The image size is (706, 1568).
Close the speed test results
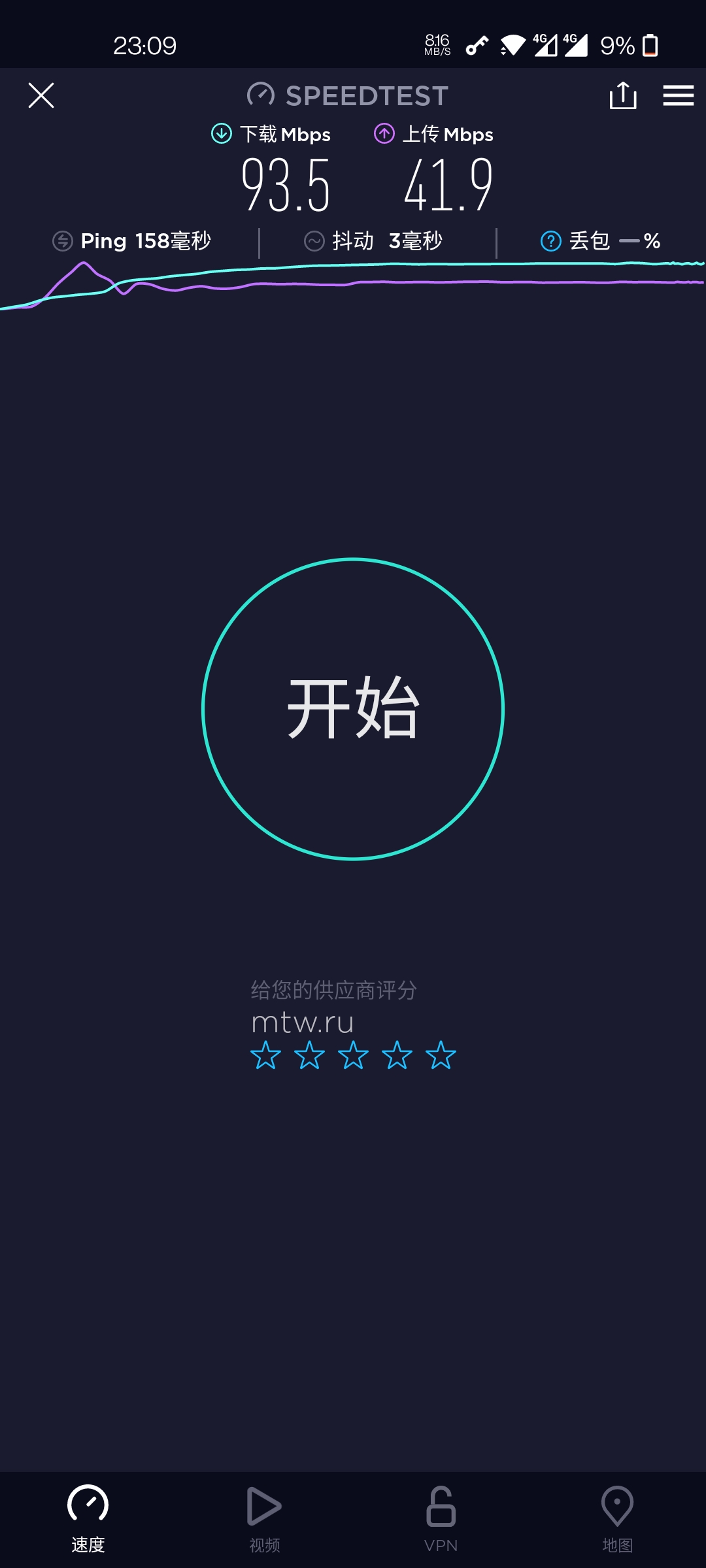pos(41,95)
